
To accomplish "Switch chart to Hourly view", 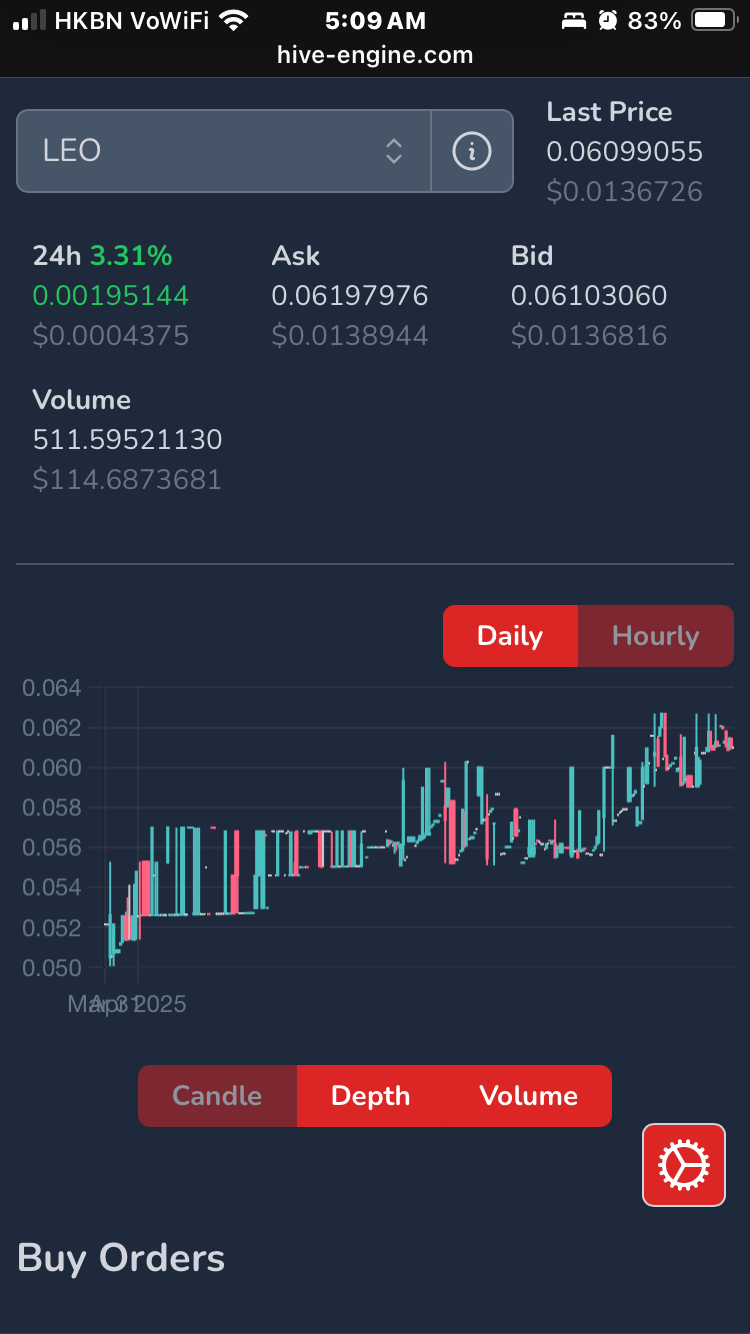I will click(655, 636).
